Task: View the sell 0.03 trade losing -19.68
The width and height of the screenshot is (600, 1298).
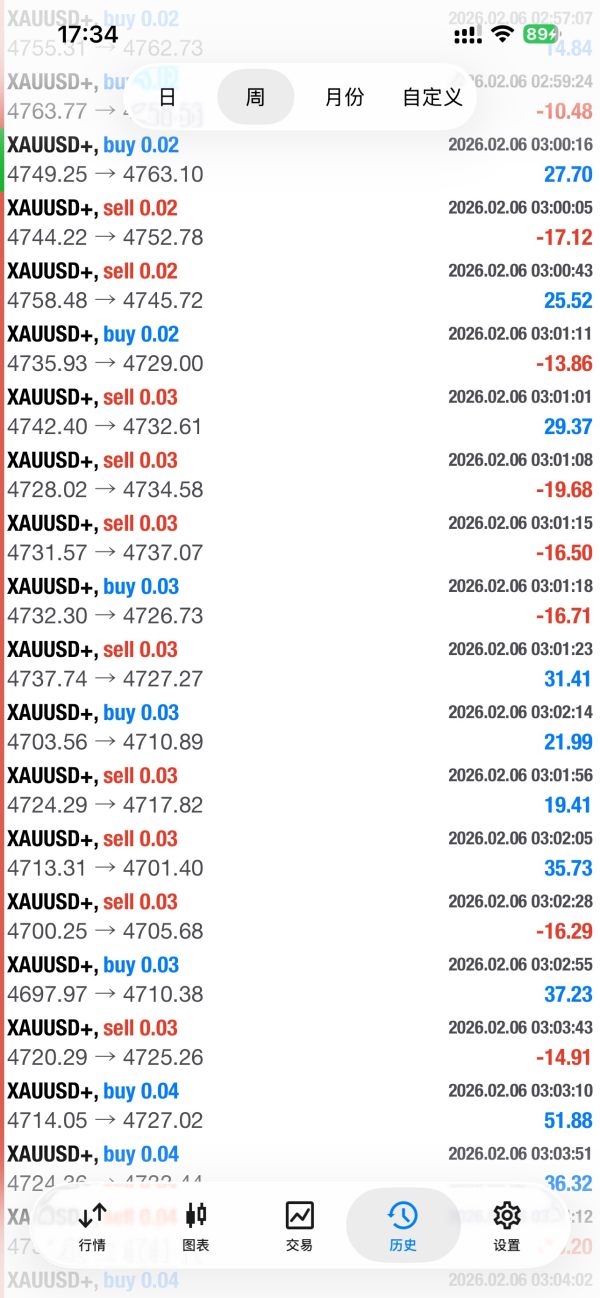Action: 300,475
